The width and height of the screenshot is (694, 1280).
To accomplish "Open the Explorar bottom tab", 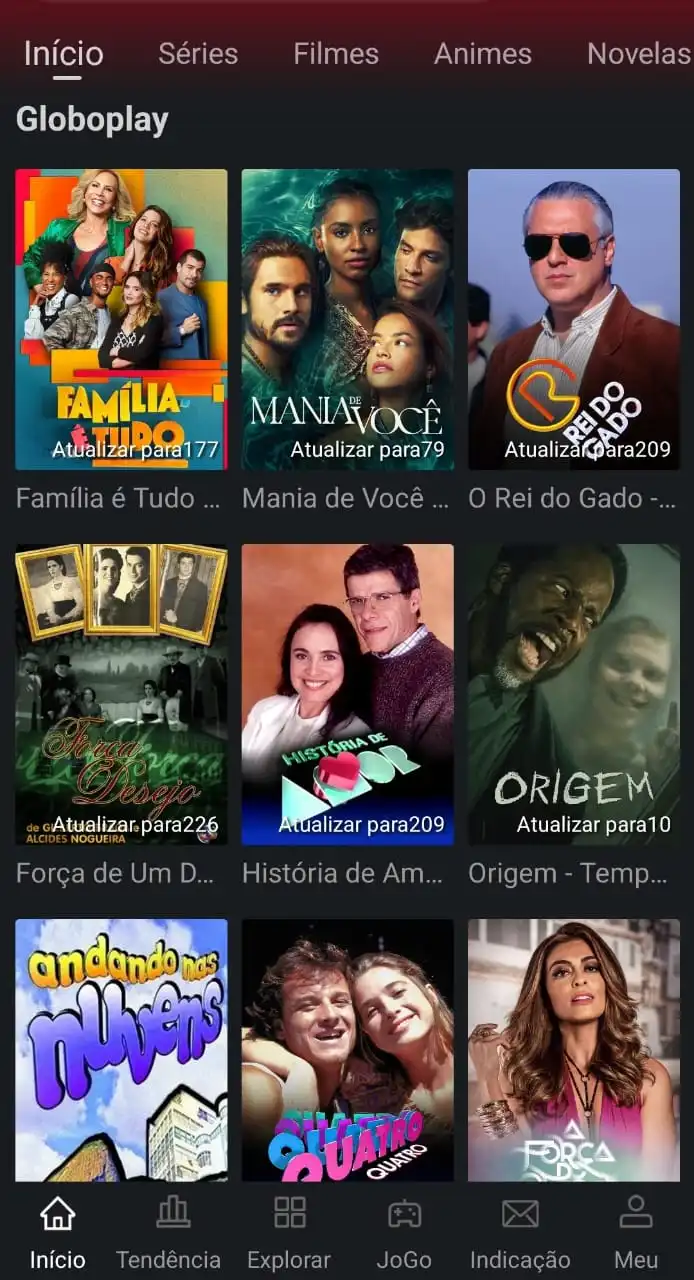I will pos(289,1232).
